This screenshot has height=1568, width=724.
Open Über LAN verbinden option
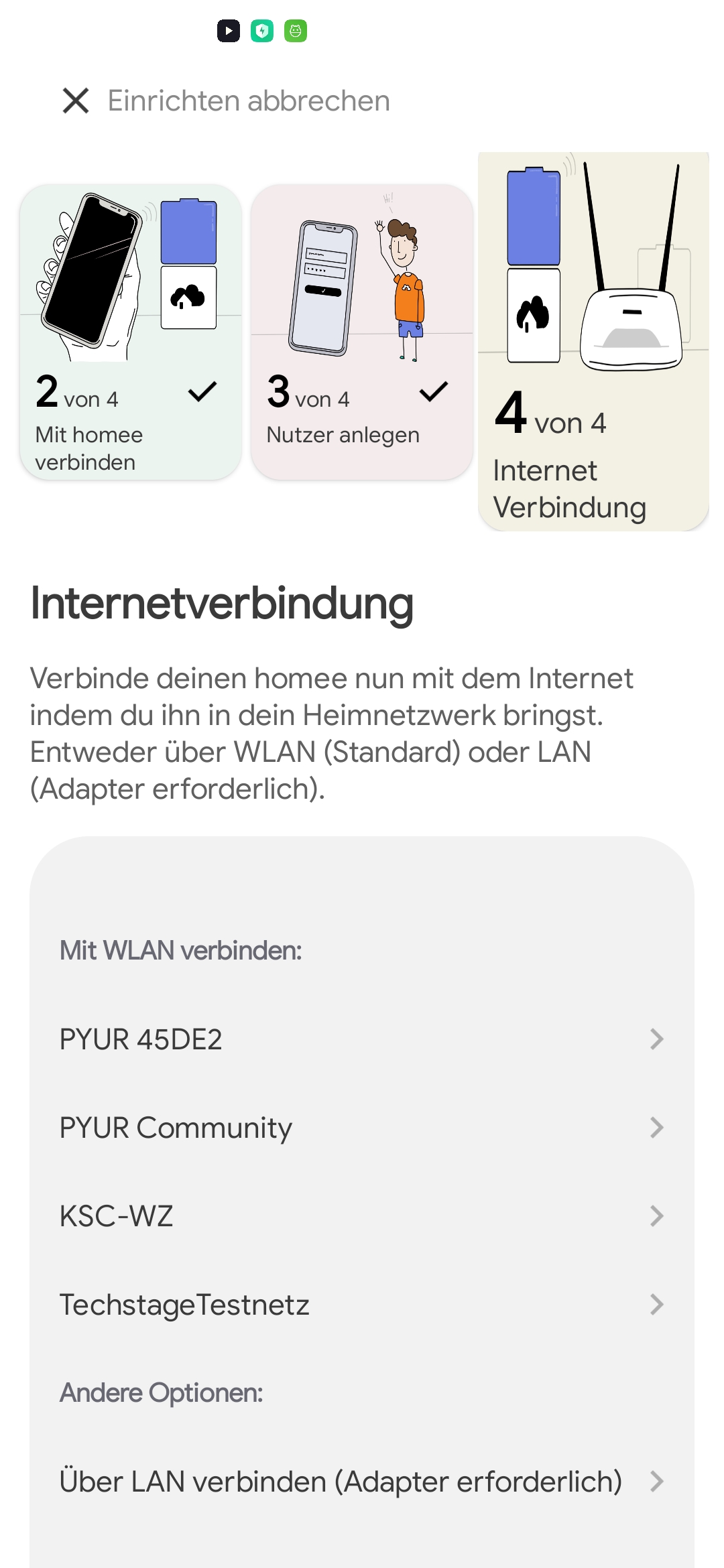362,1482
